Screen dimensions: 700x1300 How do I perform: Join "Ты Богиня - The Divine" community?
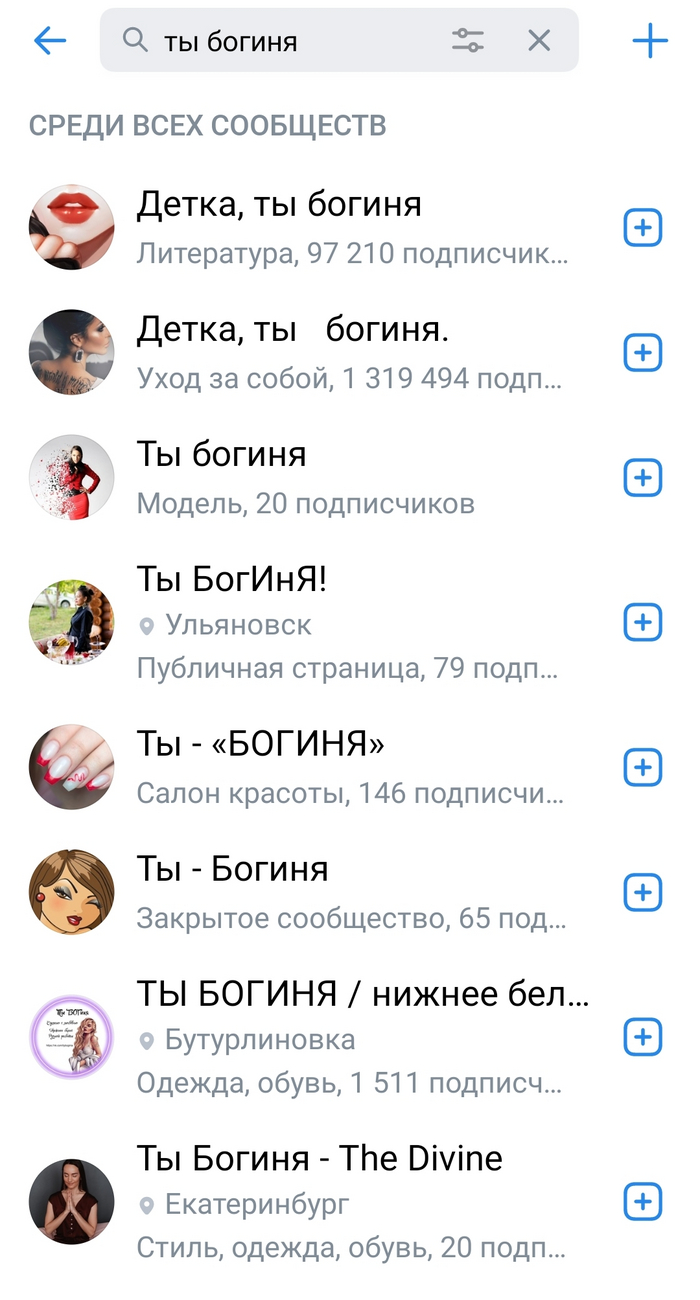tap(643, 1201)
